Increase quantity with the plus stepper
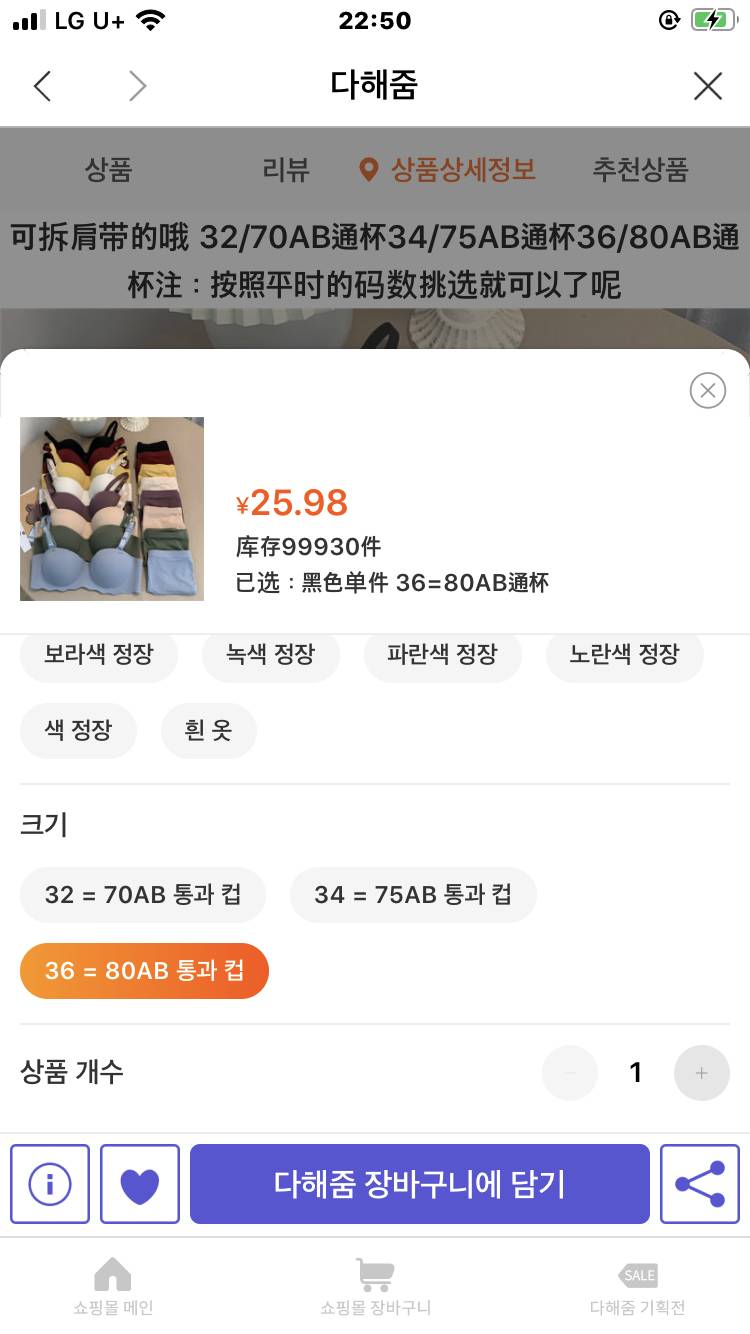The image size is (750, 1334). point(702,1072)
